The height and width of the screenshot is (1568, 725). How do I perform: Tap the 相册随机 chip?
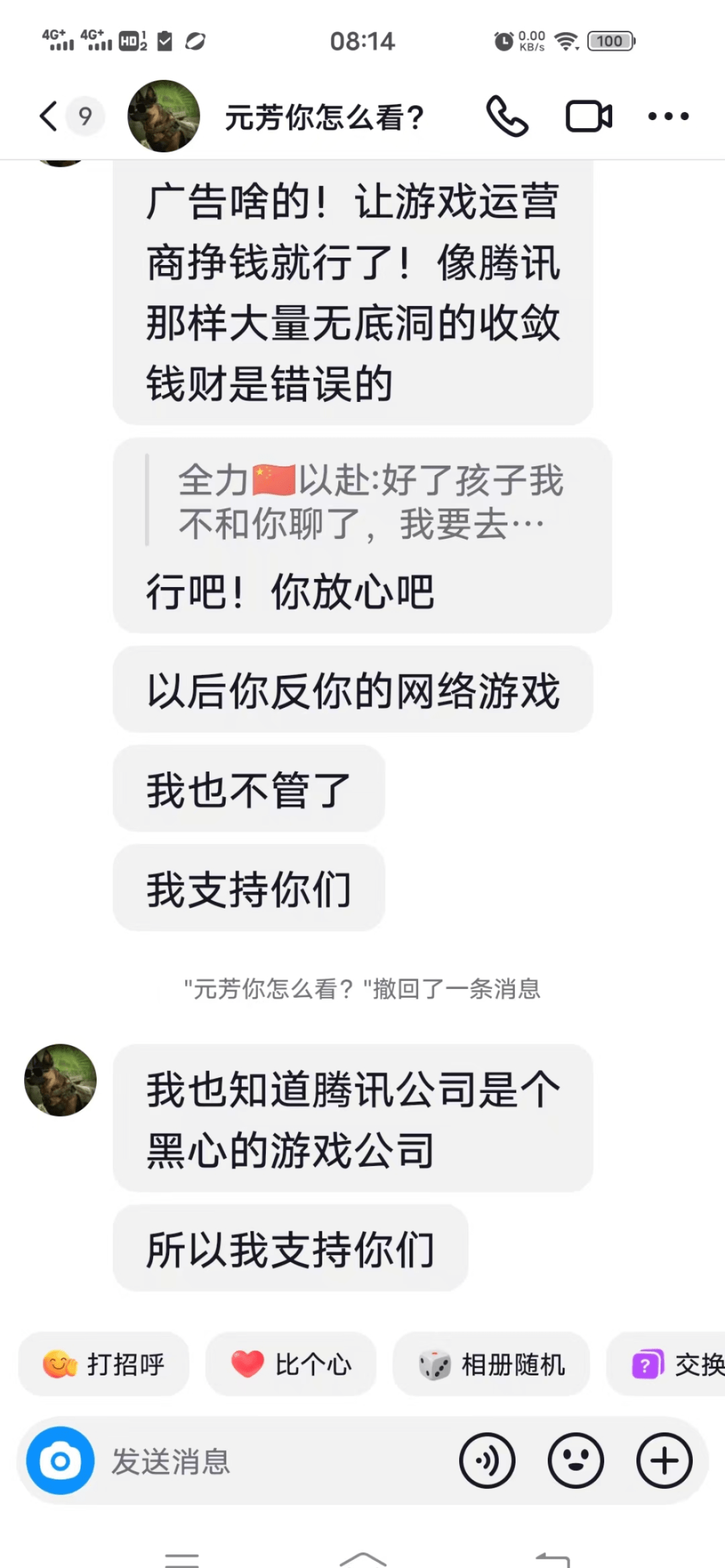pyautogui.click(x=491, y=1364)
